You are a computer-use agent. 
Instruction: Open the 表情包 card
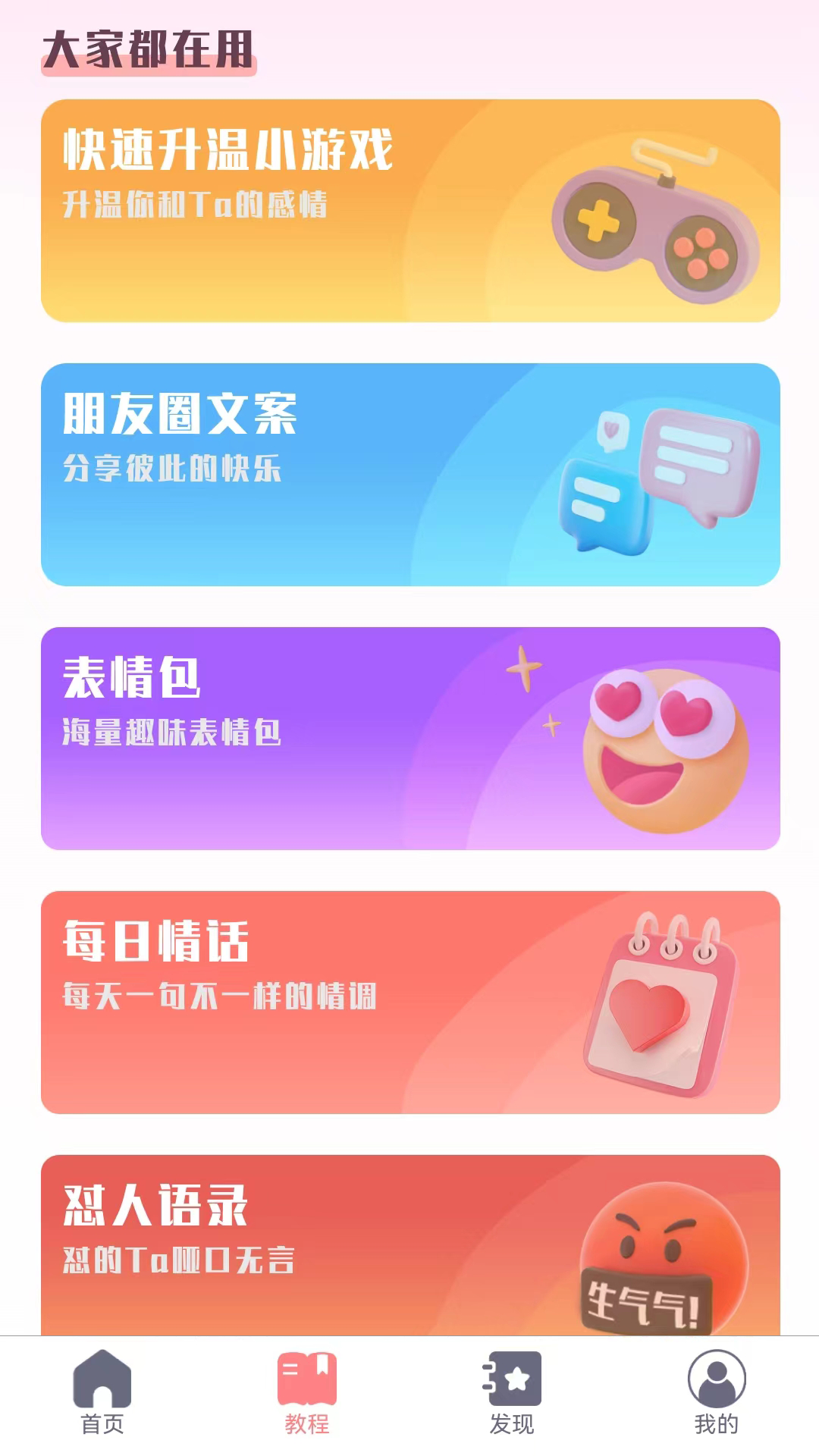(409, 739)
